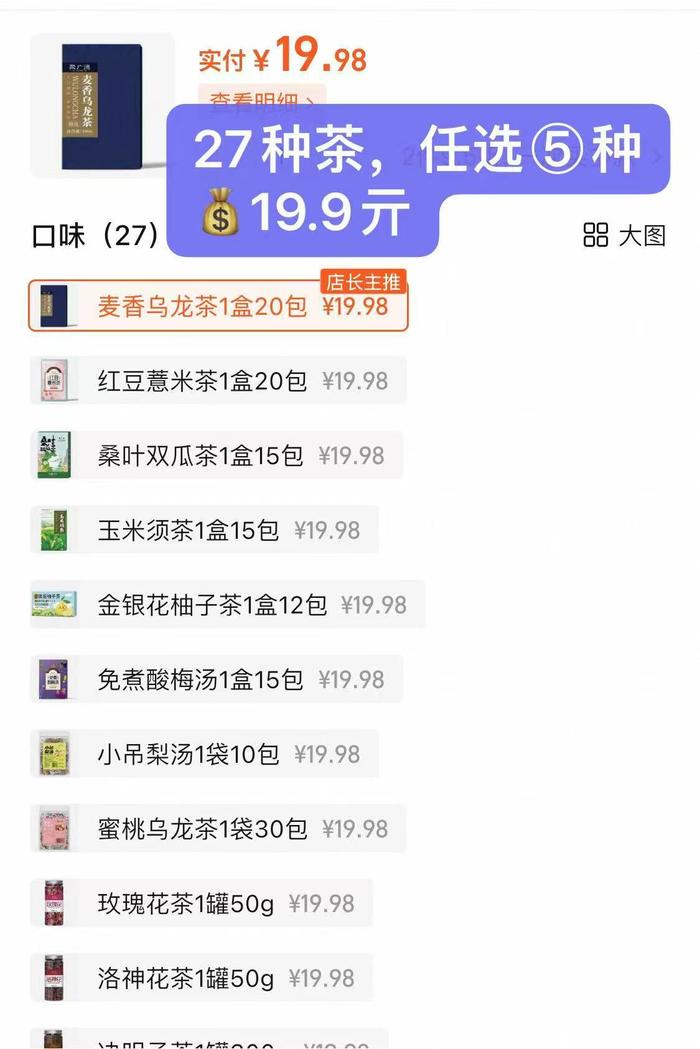Pick 蜜桃乌龙茶1袋30包 flavor
The height and width of the screenshot is (1049, 700).
218,829
